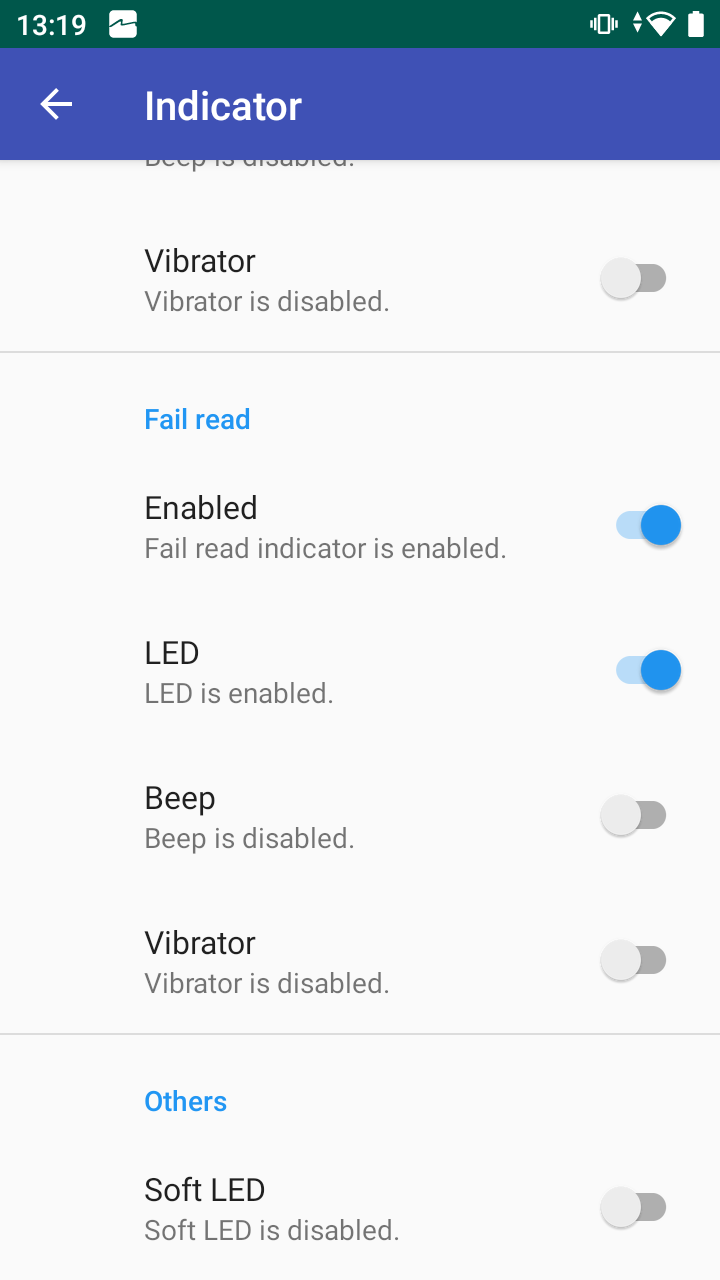Viewport: 720px width, 1280px height.
Task: Turn on Beep under Fail read
Action: coord(634,815)
